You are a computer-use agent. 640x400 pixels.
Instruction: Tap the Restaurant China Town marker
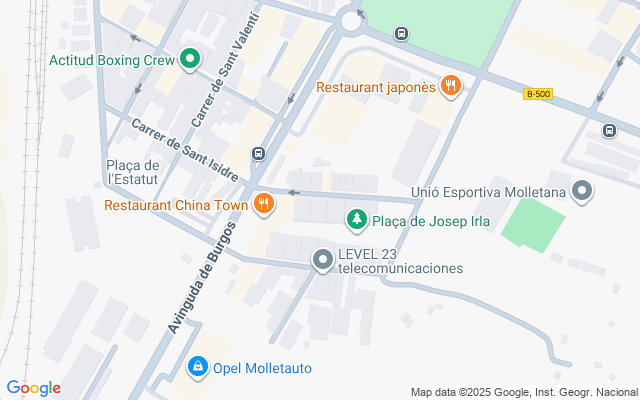point(264,205)
